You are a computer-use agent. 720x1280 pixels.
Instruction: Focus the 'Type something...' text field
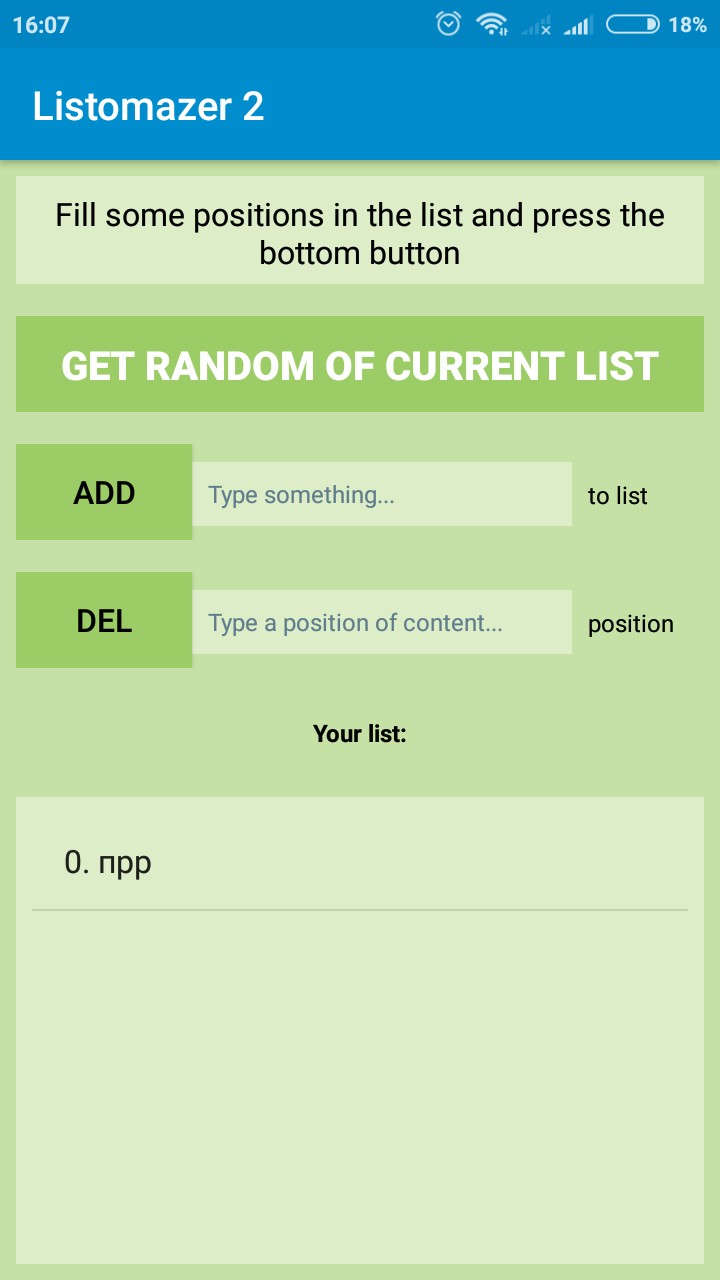click(x=381, y=494)
